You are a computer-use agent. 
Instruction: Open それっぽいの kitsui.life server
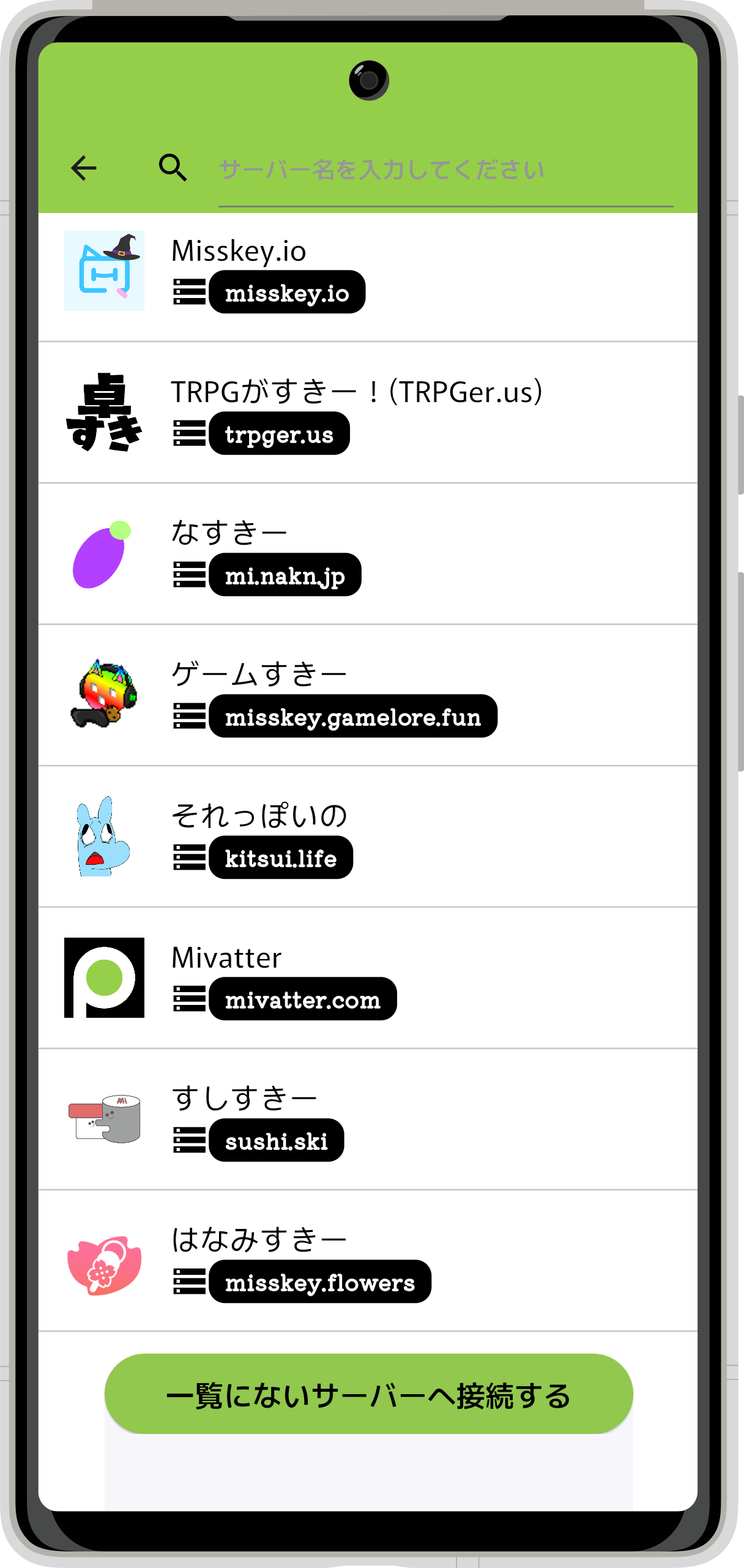367,837
